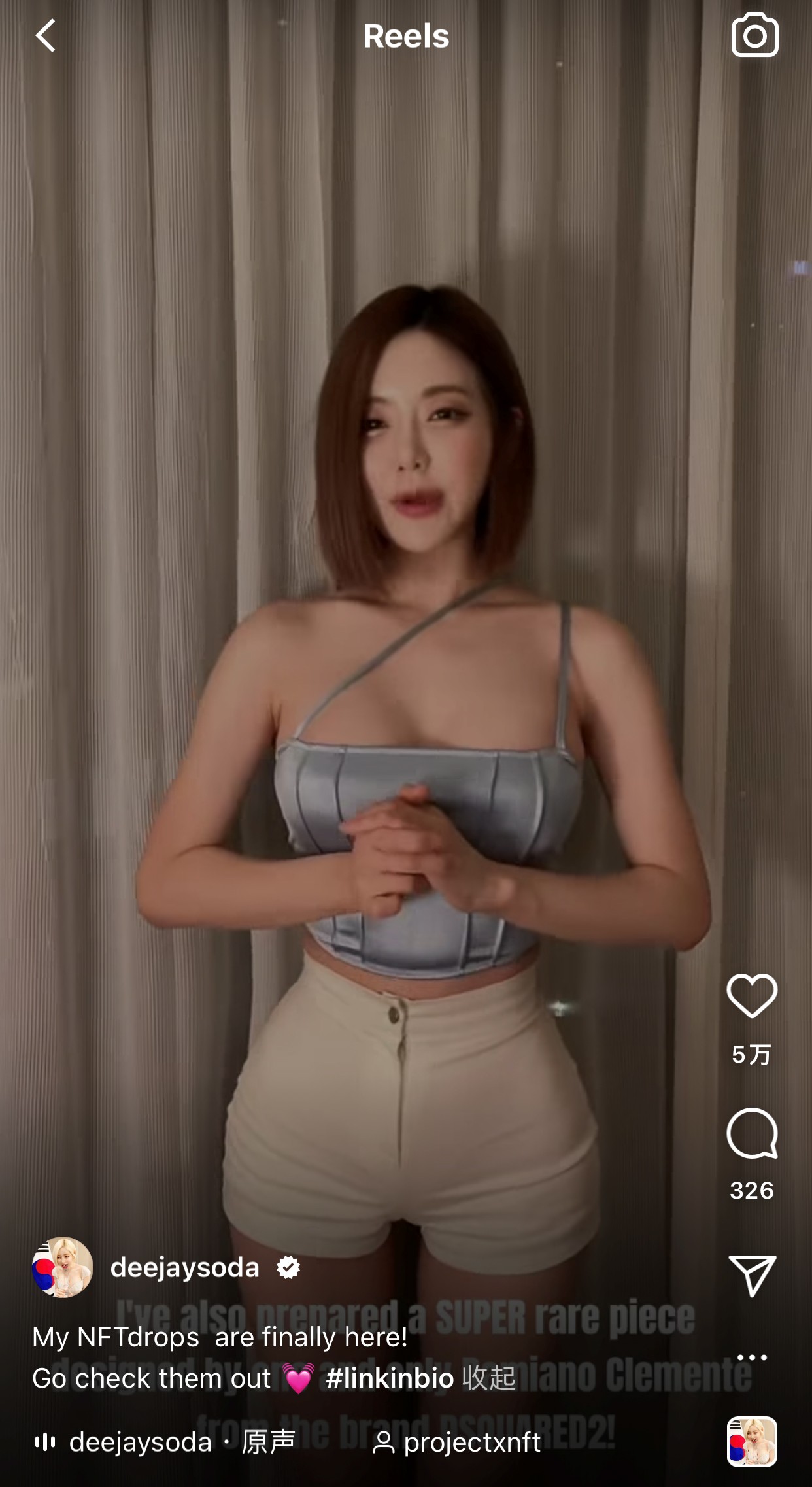Tap the #linkinbio hashtag
The image size is (812, 1487).
point(390,1378)
